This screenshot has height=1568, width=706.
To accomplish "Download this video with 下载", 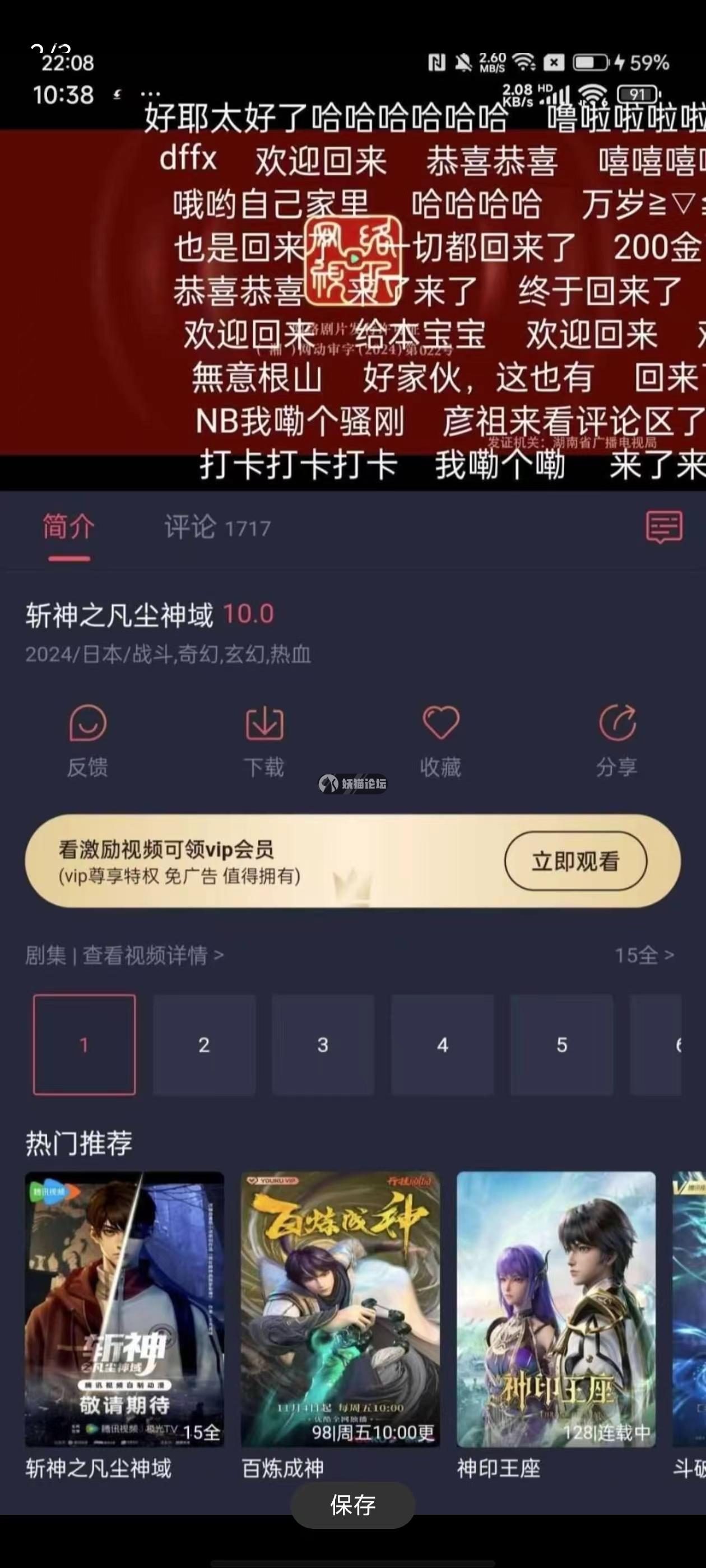I will coord(264,740).
